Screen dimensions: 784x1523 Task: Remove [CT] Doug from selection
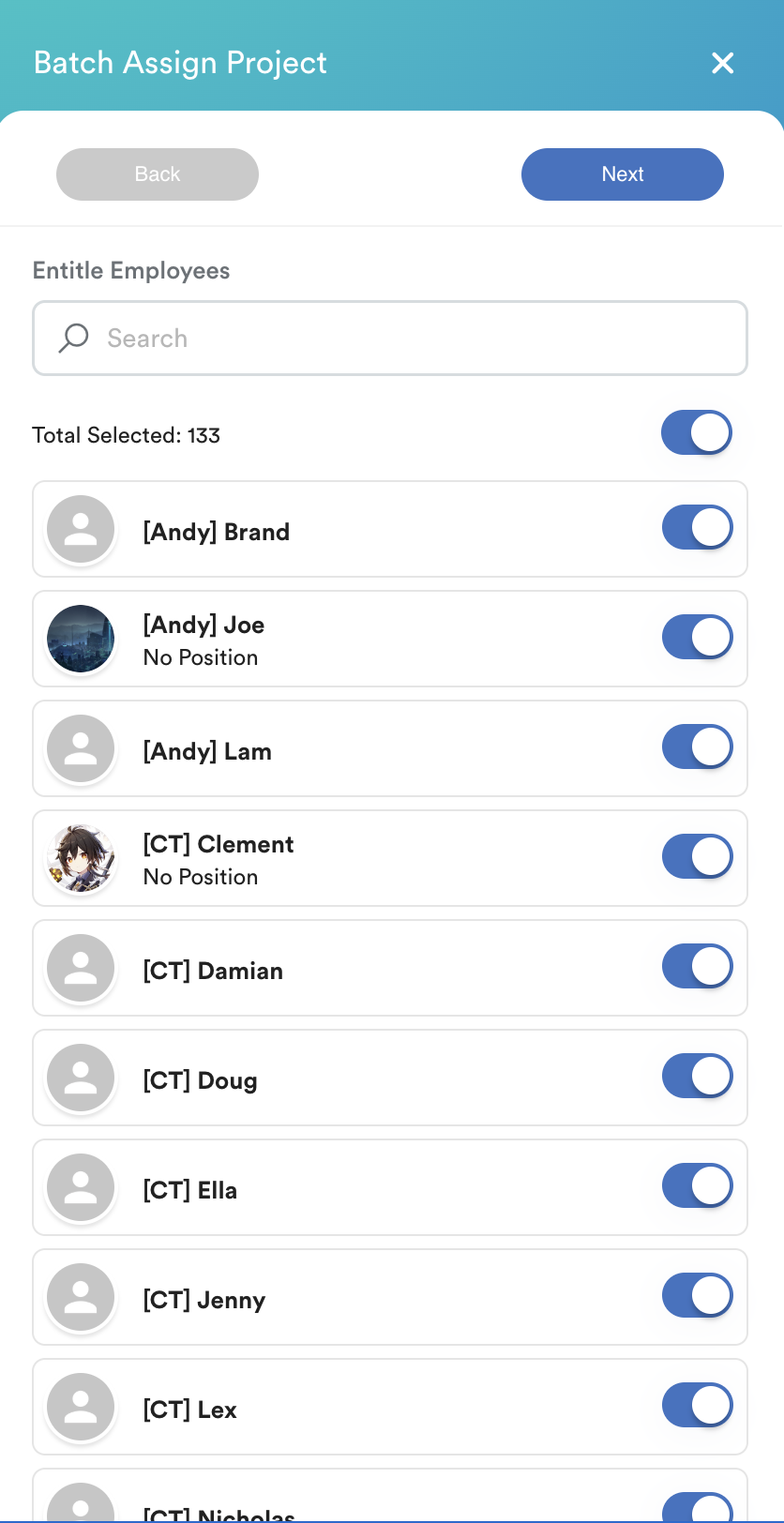[697, 1077]
